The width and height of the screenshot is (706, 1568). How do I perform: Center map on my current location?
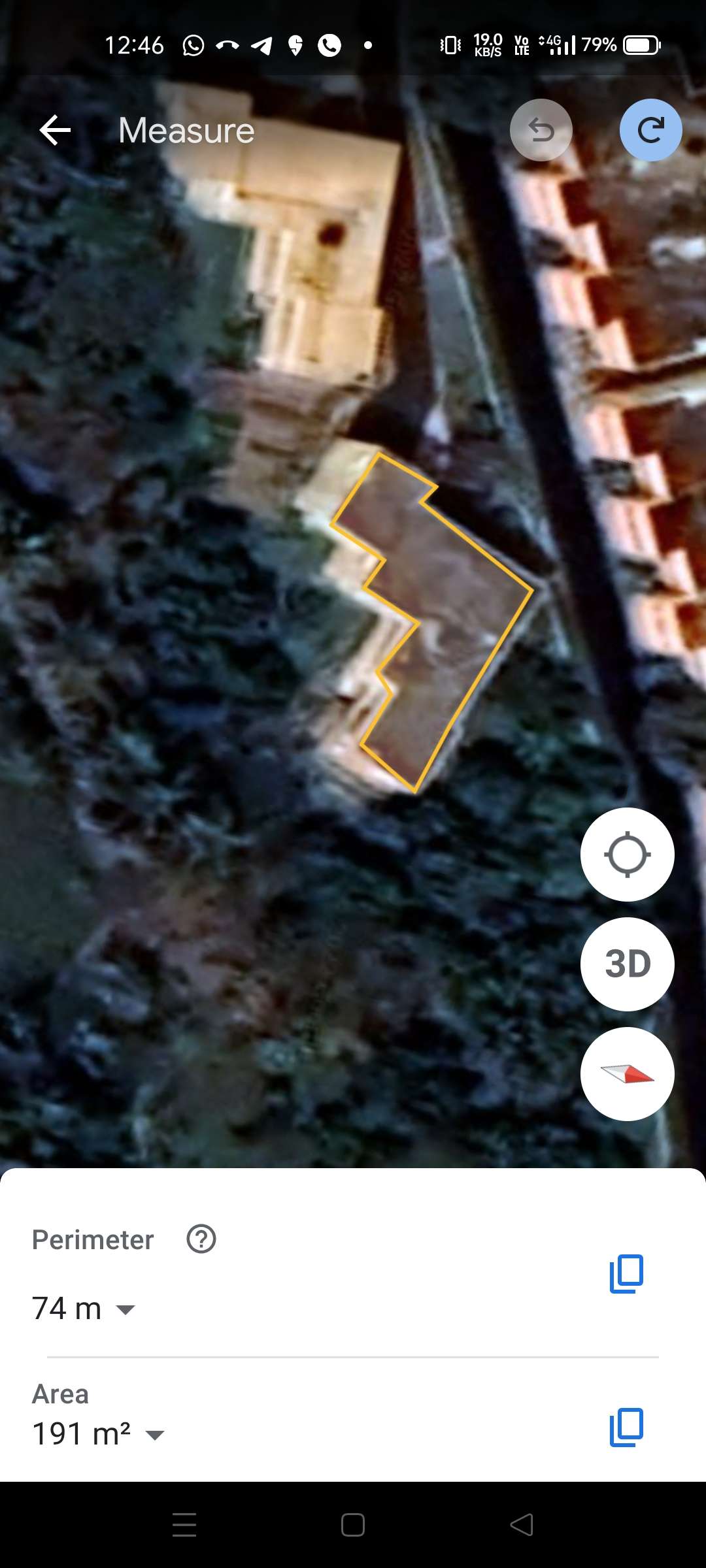pyautogui.click(x=627, y=855)
